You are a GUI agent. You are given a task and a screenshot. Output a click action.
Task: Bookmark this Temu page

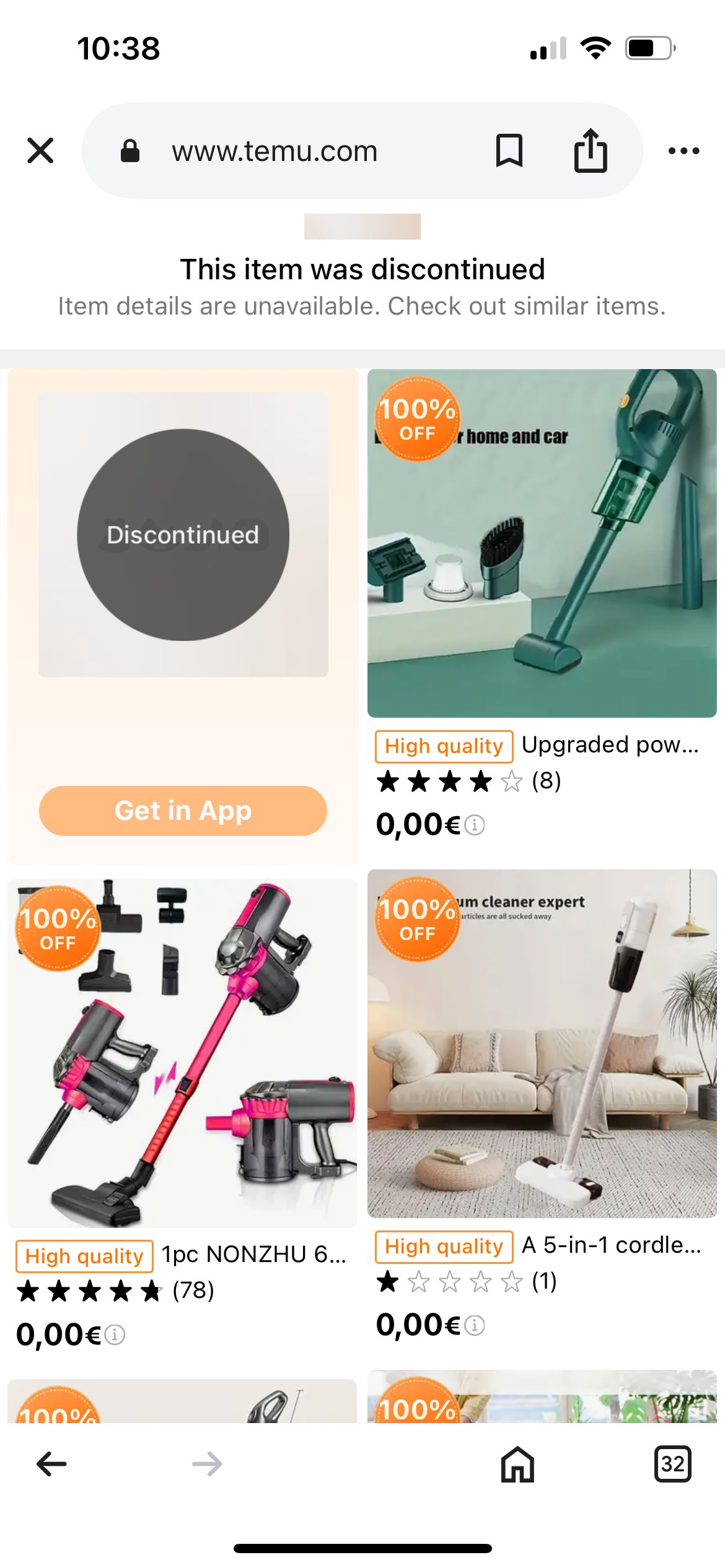(x=509, y=150)
